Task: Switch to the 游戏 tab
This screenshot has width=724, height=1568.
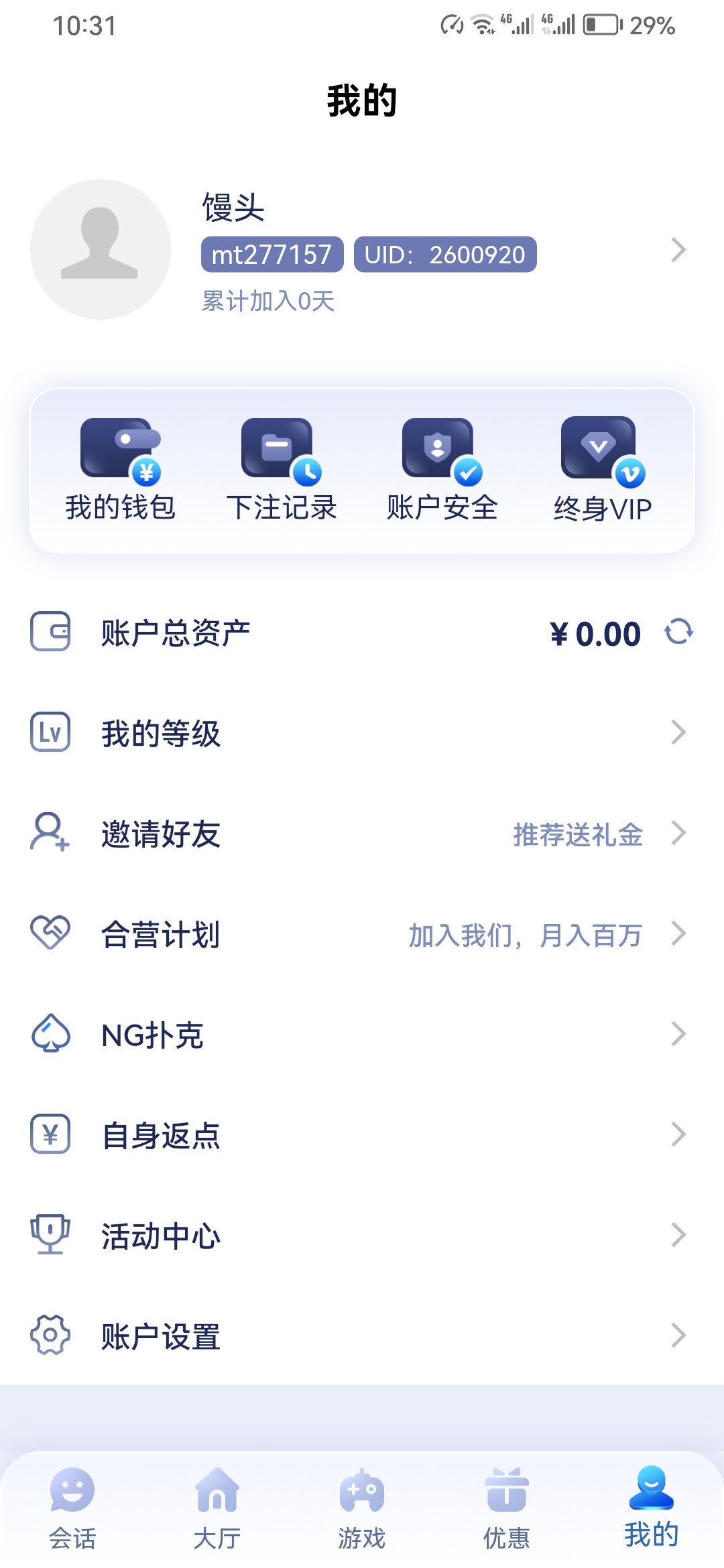Action: [x=362, y=1508]
